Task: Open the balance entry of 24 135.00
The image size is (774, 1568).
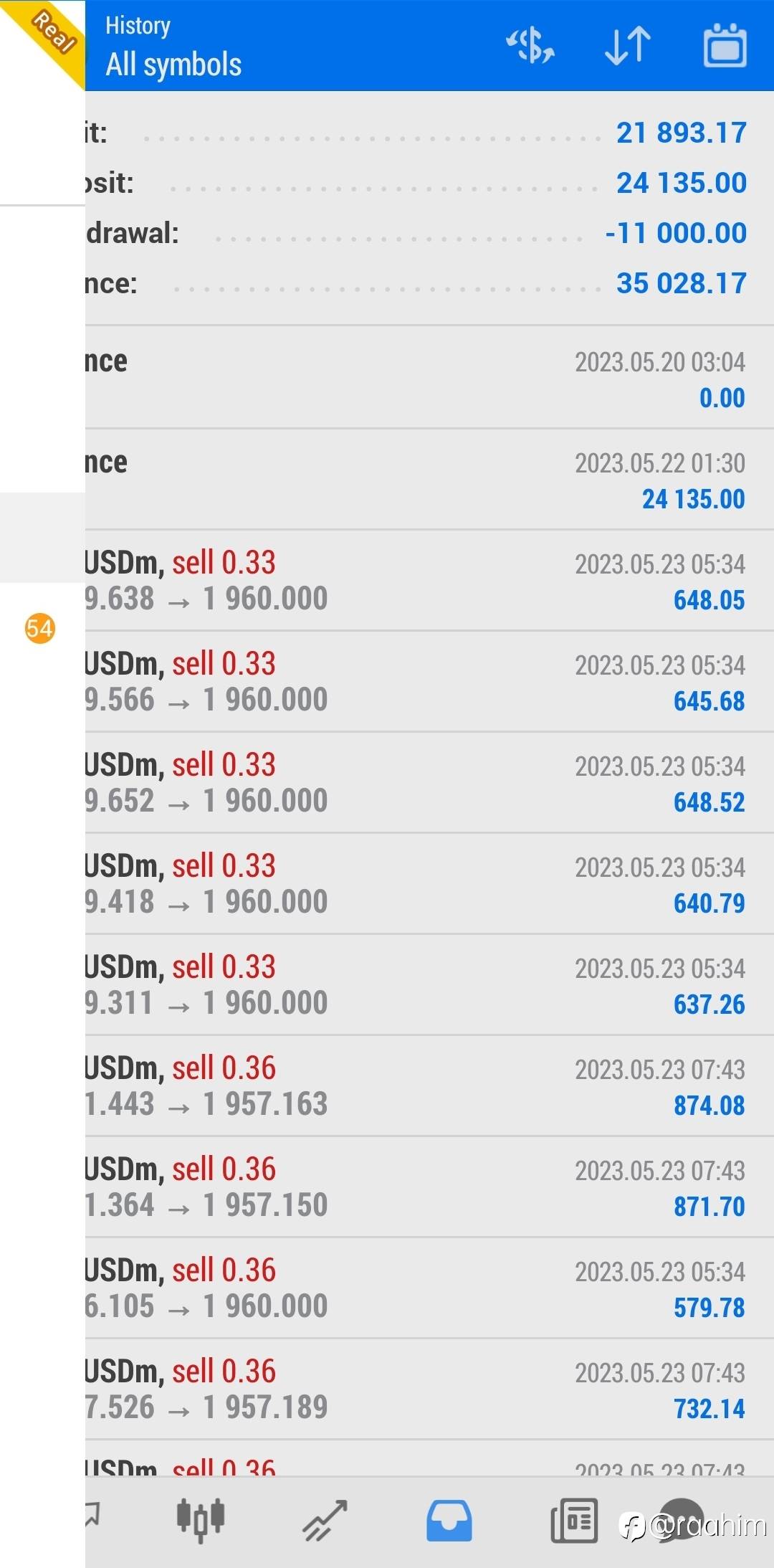Action: pyautogui.click(x=429, y=480)
